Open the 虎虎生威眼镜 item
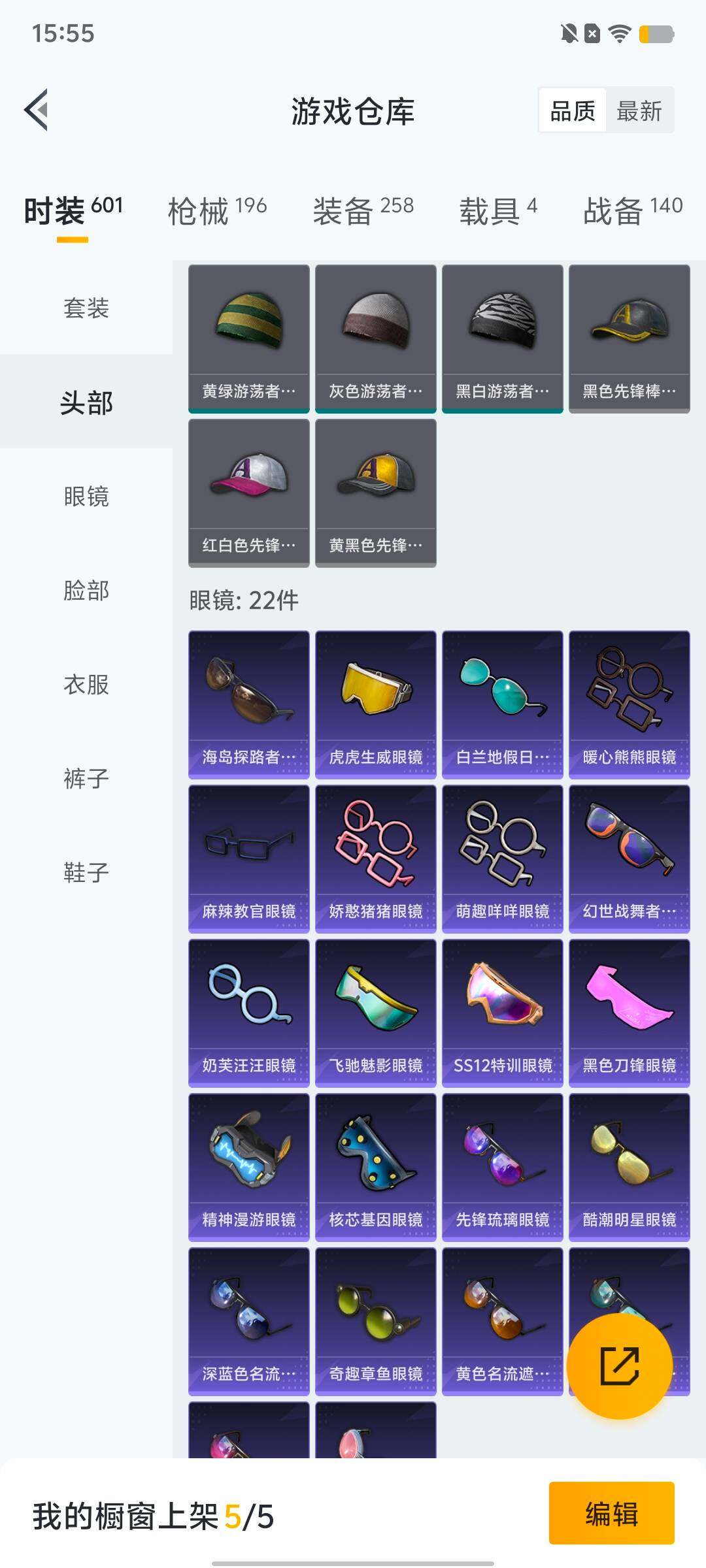Image resolution: width=706 pixels, height=1568 pixels. [376, 704]
